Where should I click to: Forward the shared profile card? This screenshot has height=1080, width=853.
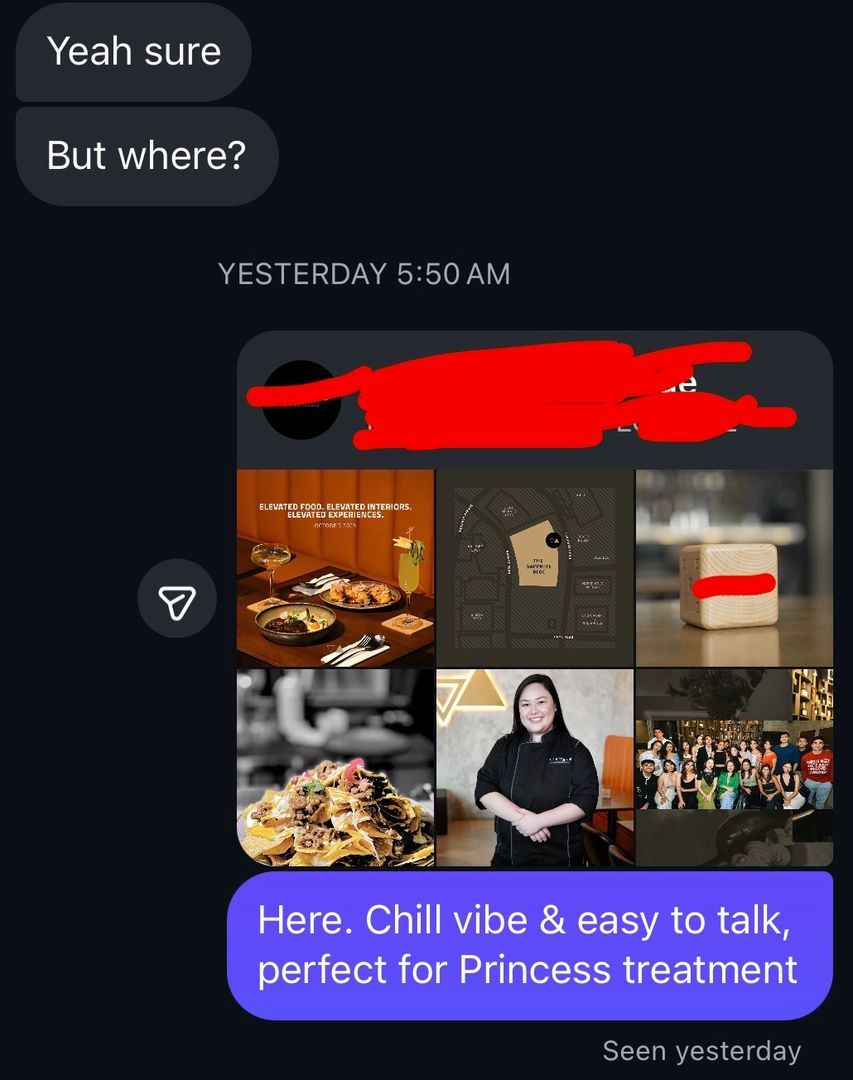(x=177, y=599)
